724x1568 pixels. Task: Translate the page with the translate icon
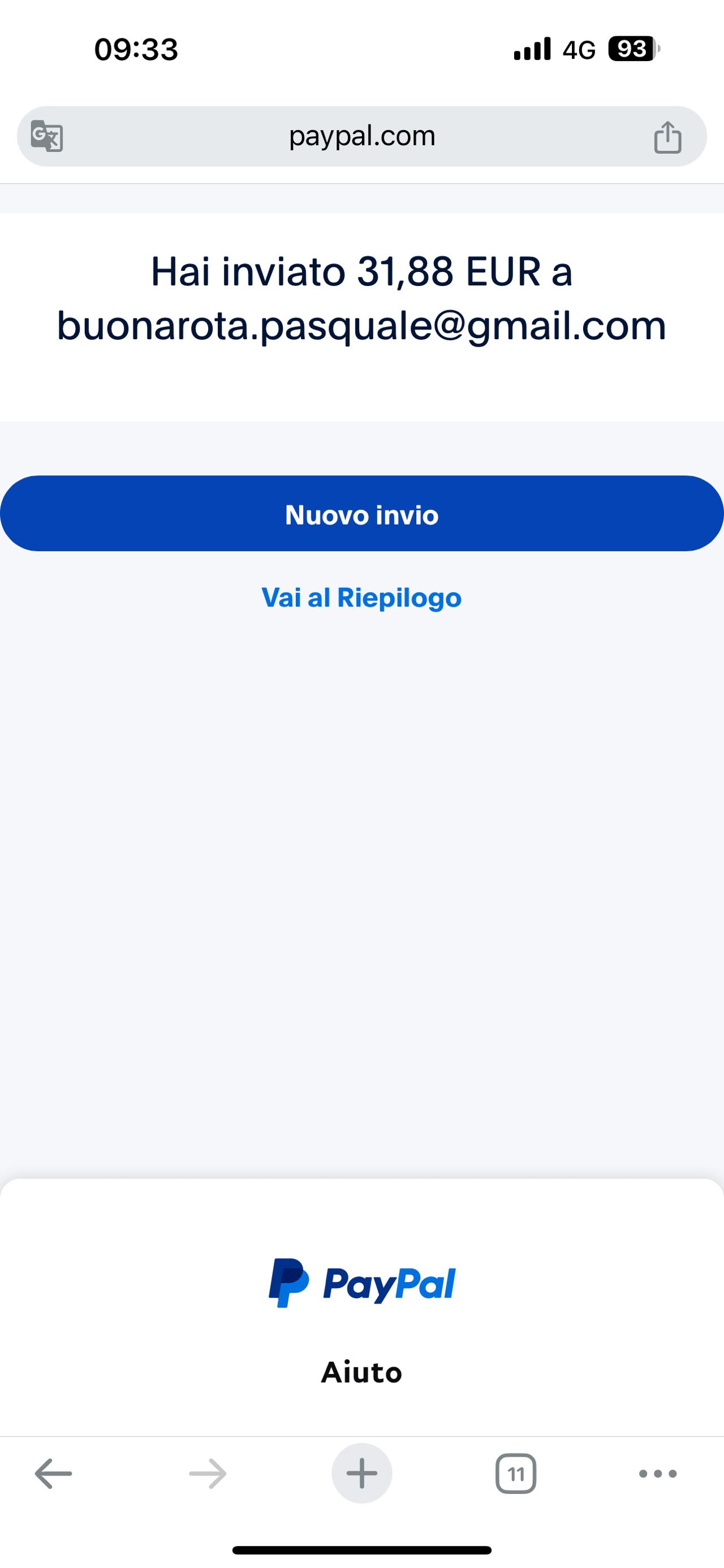pyautogui.click(x=47, y=136)
